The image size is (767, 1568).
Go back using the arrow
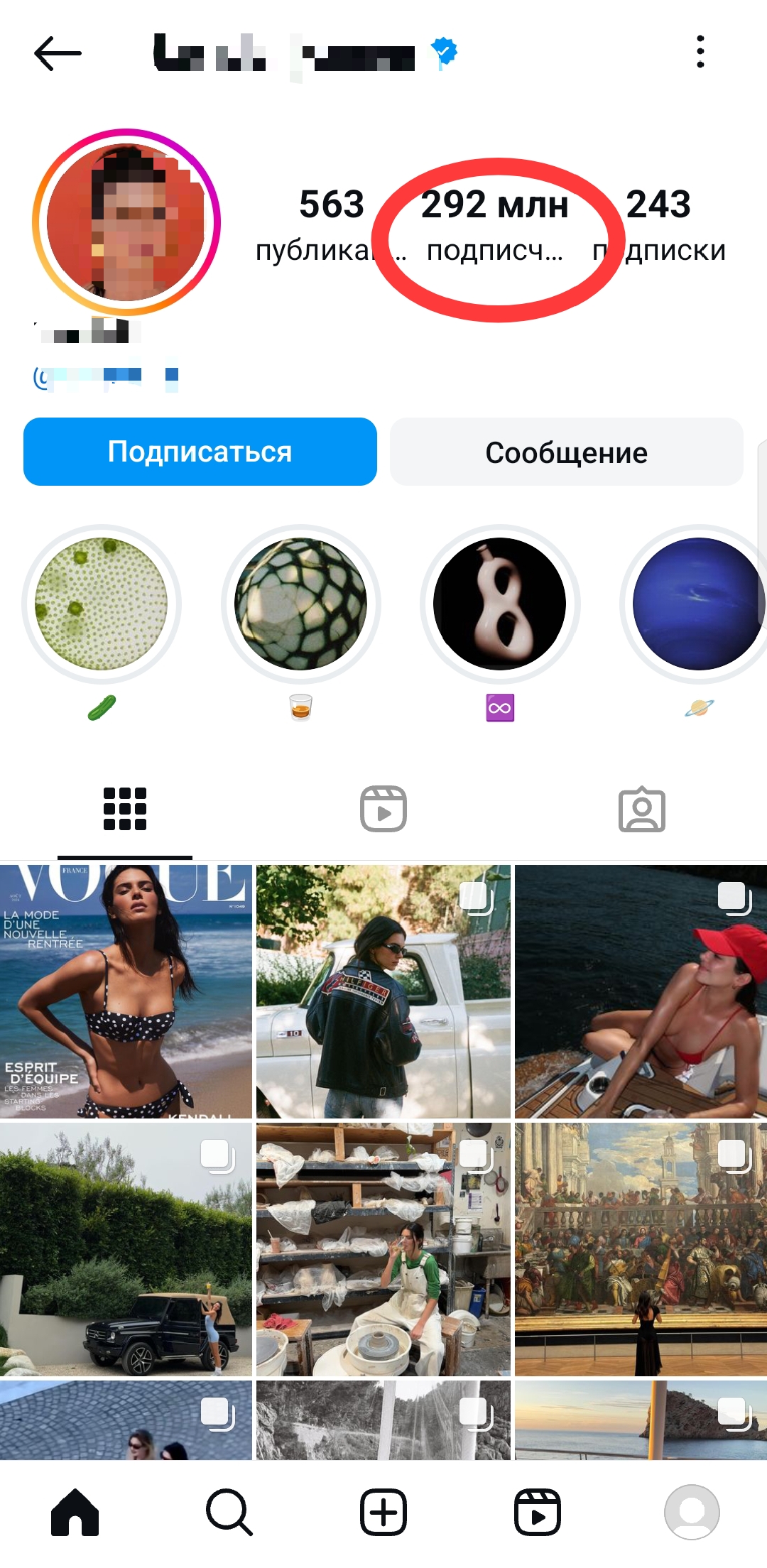58,53
